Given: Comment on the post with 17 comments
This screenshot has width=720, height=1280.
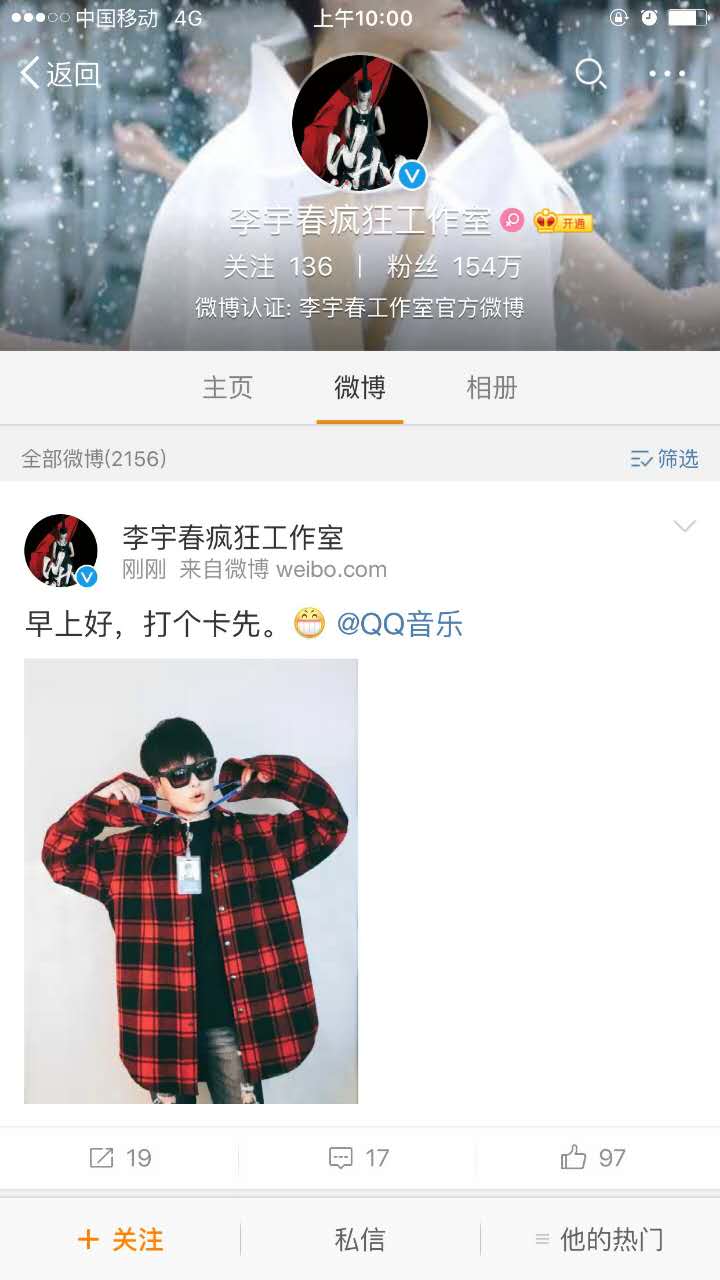Looking at the screenshot, I should point(359,1158).
